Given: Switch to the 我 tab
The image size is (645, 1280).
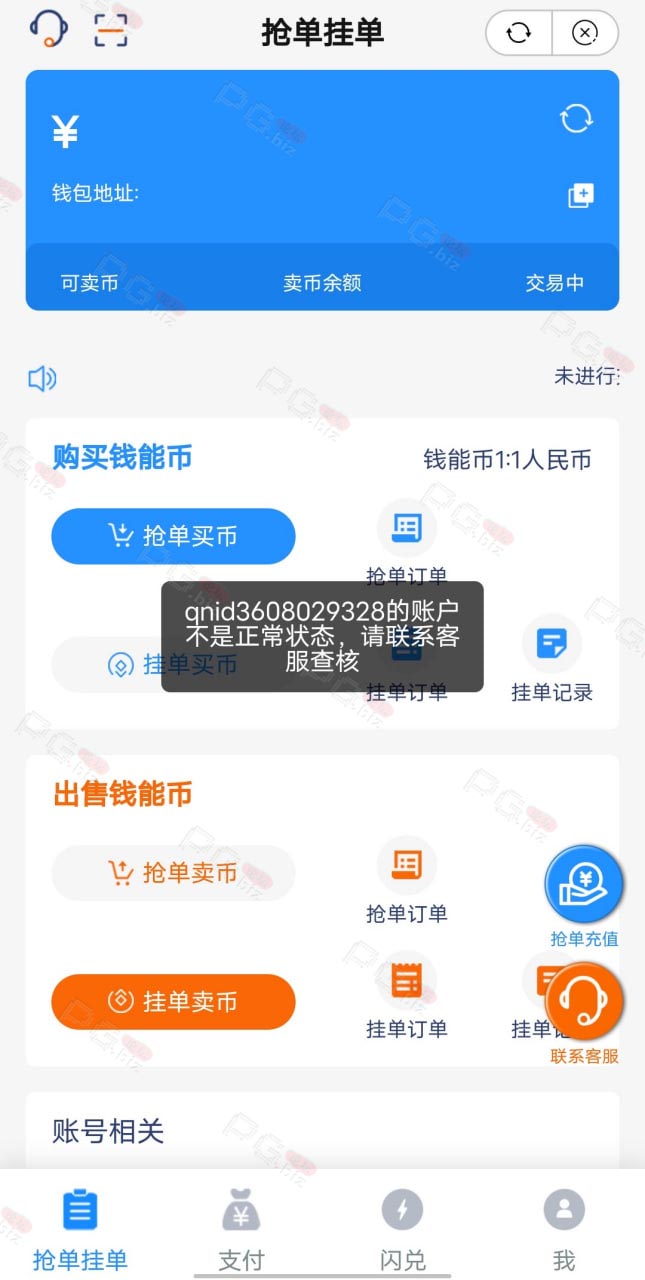Looking at the screenshot, I should [564, 1229].
